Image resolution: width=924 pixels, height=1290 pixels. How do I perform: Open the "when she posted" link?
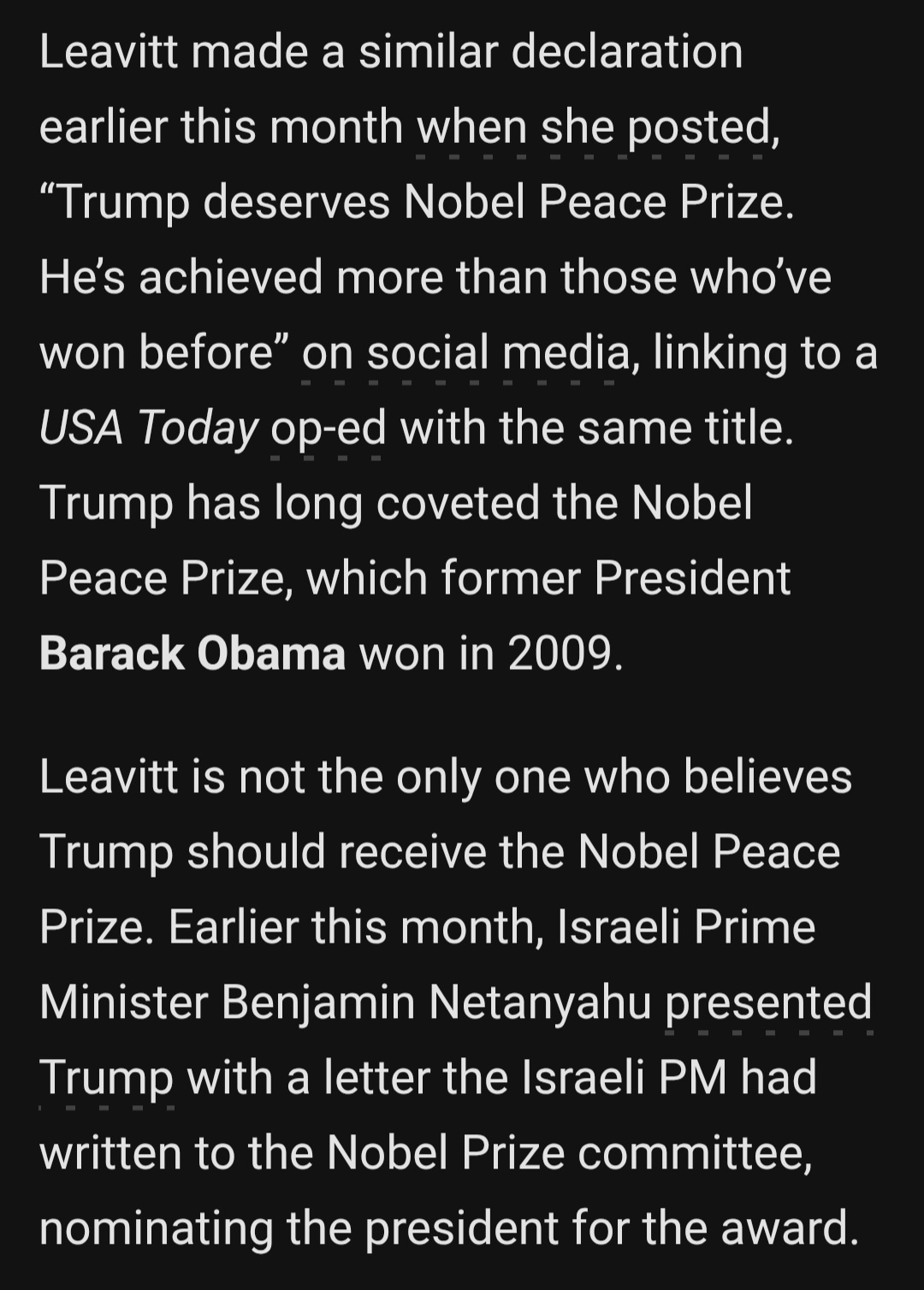tap(596, 128)
